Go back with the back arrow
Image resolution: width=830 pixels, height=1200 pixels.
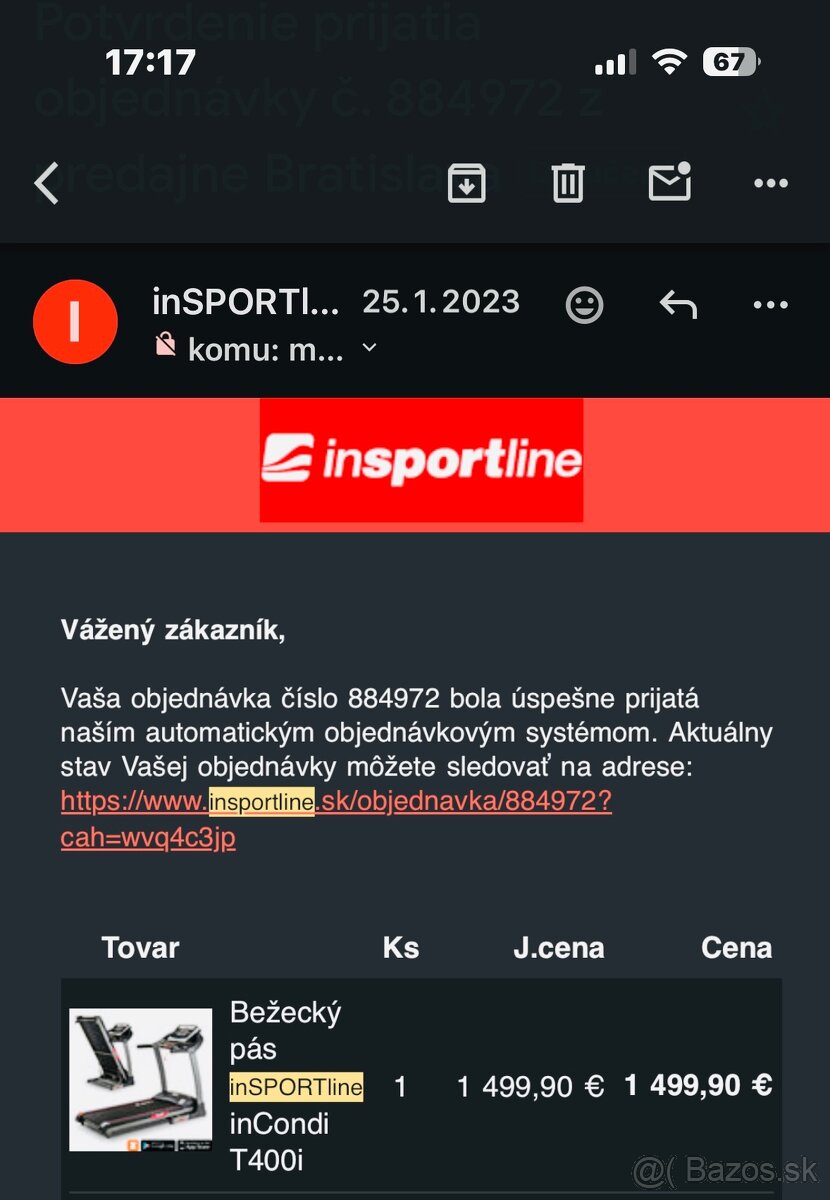coord(46,183)
